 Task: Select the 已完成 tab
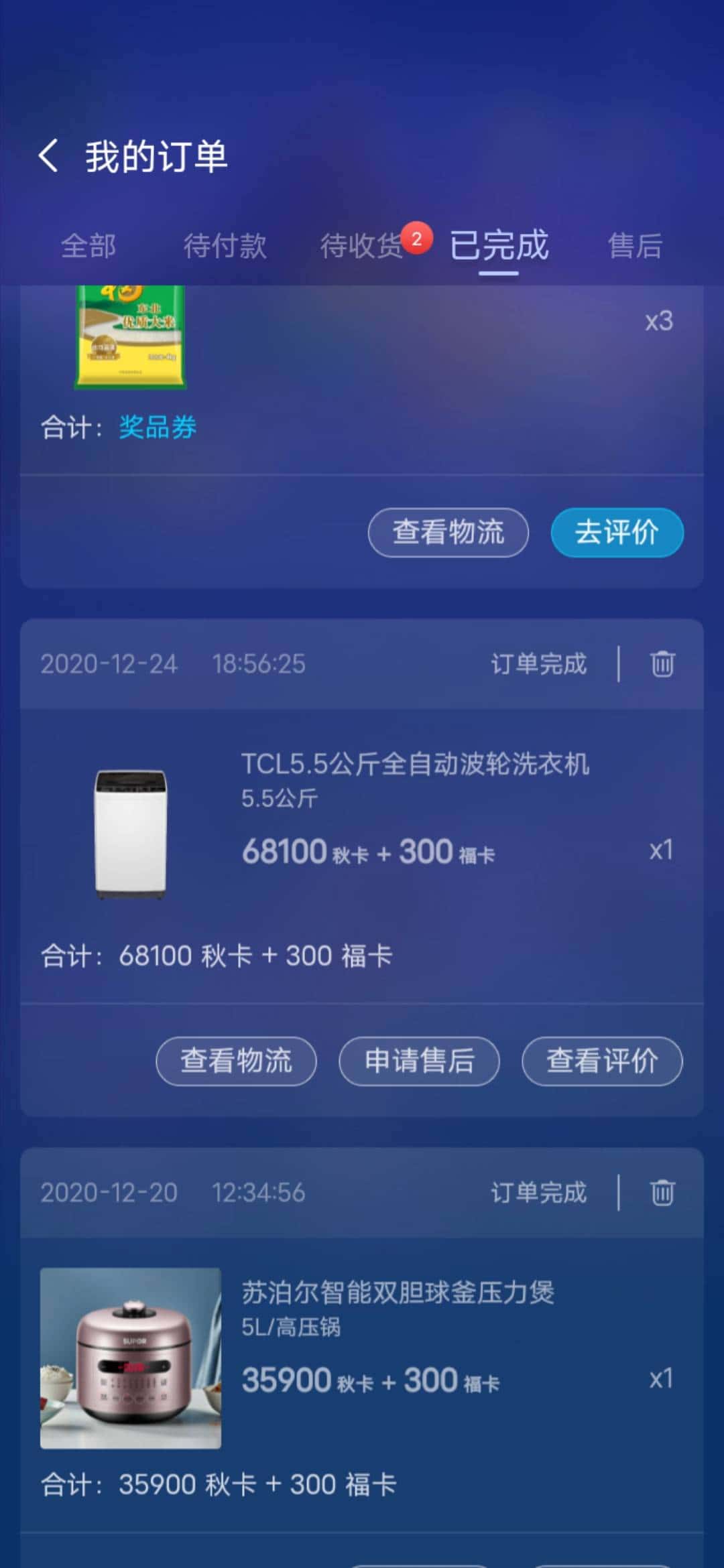click(x=499, y=246)
